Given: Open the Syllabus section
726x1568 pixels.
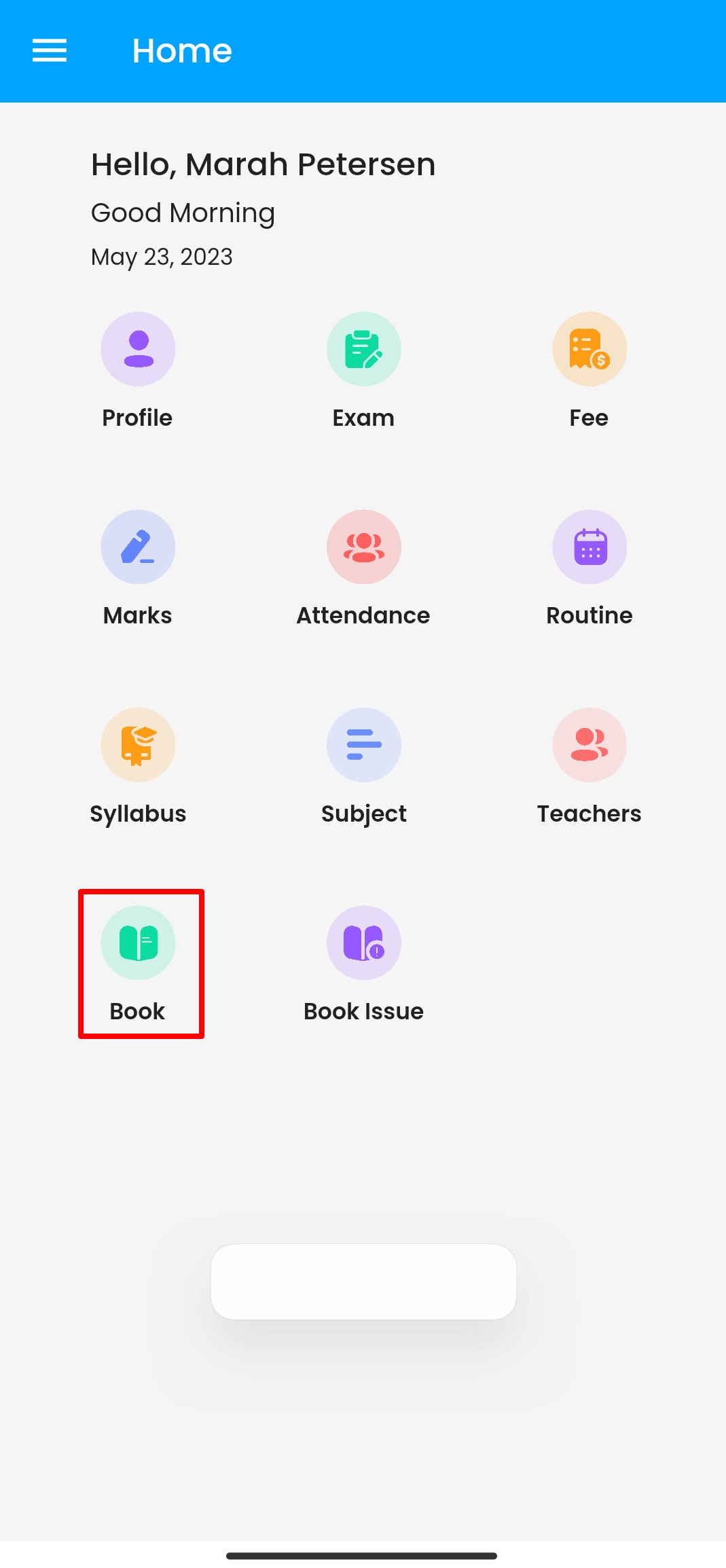Looking at the screenshot, I should (x=138, y=746).
